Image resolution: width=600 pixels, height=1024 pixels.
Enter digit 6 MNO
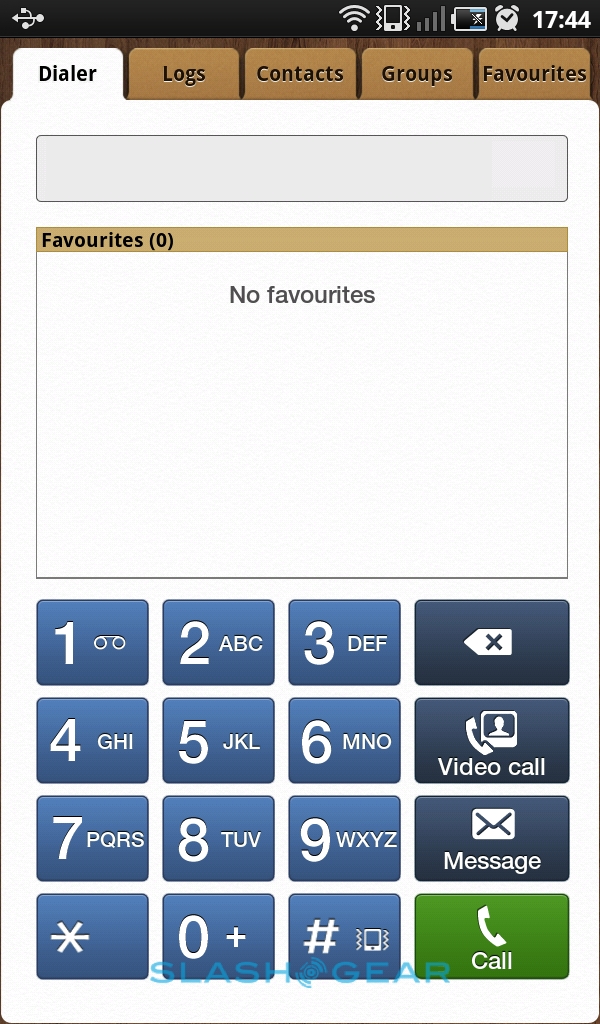(344, 741)
